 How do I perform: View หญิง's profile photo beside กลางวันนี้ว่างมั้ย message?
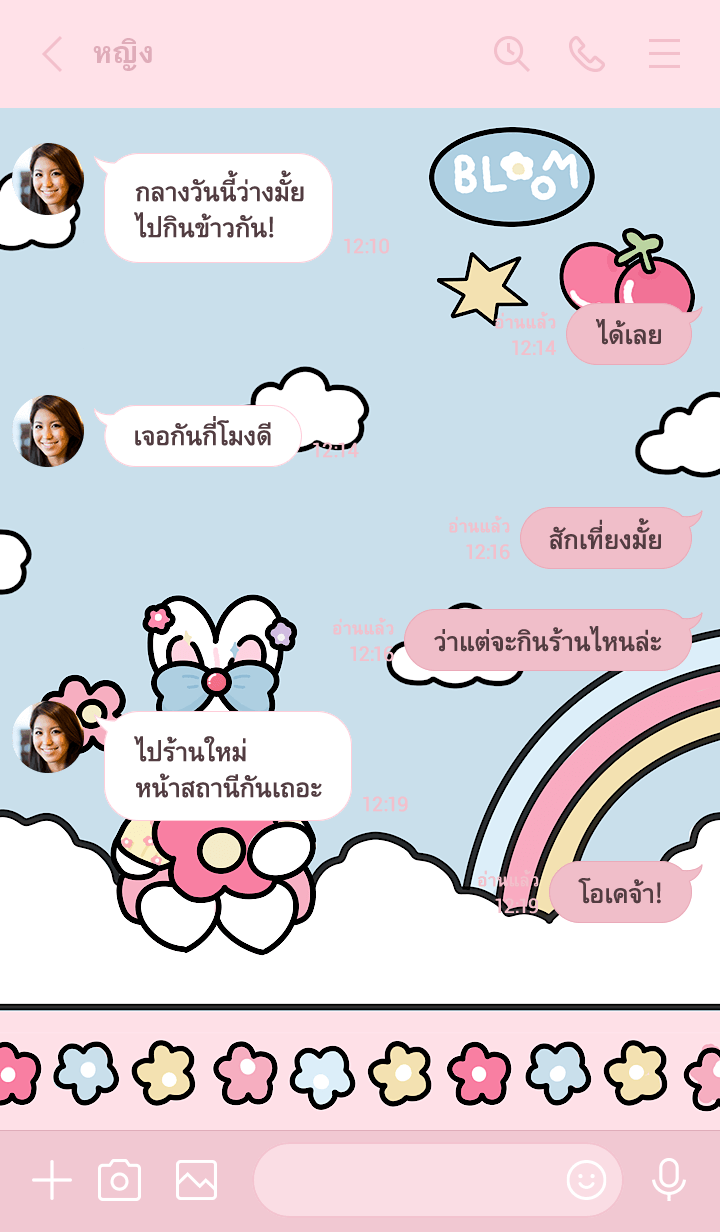(x=48, y=179)
